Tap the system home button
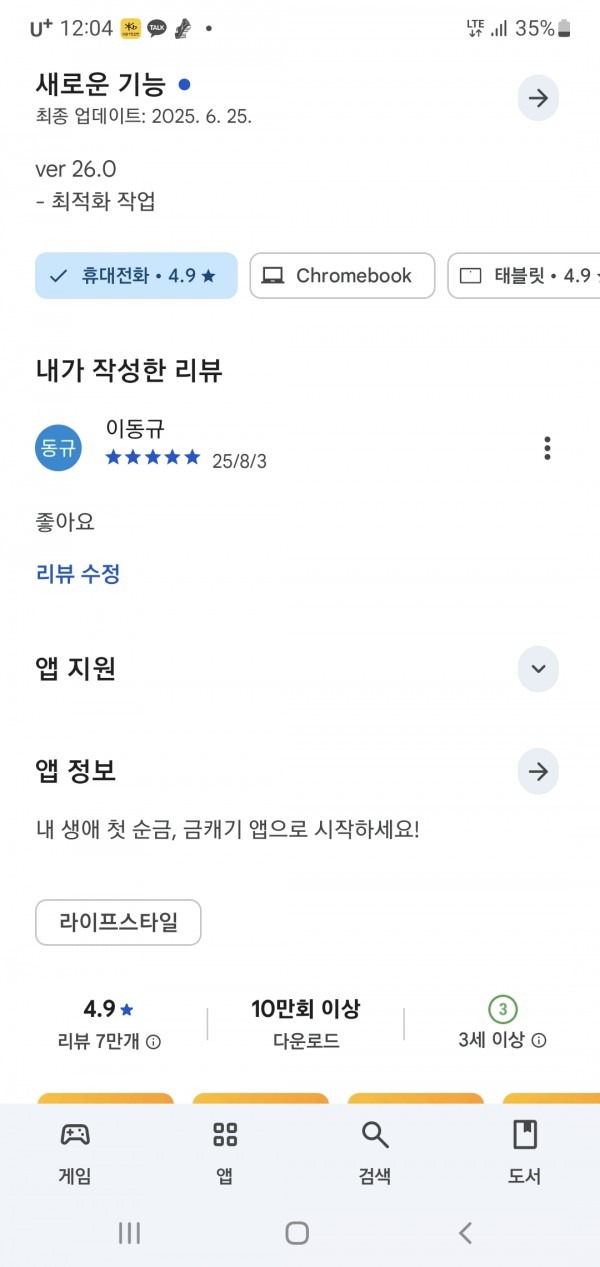This screenshot has width=600, height=1267. 297,1233
